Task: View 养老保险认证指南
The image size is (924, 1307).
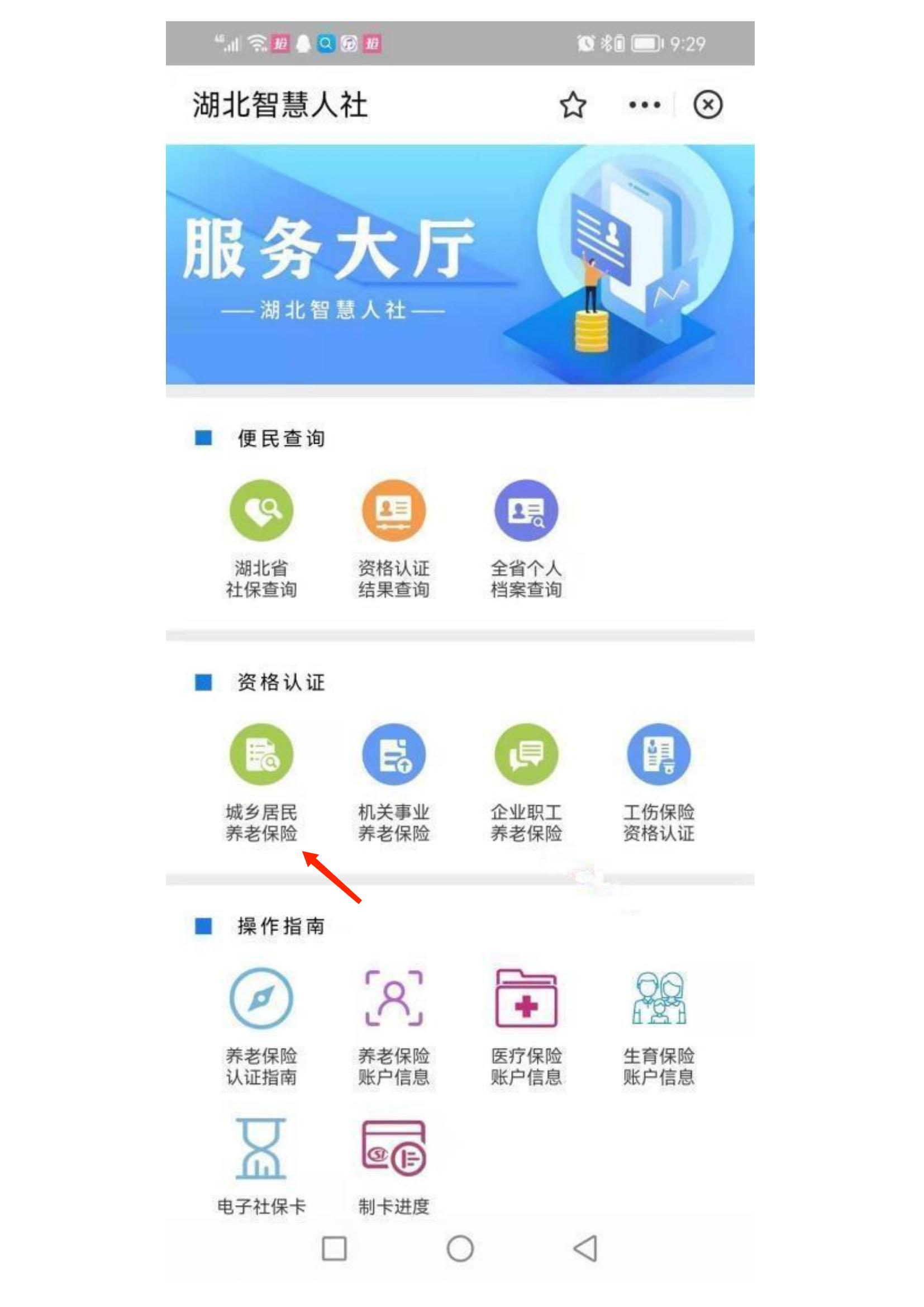Action: point(261,999)
